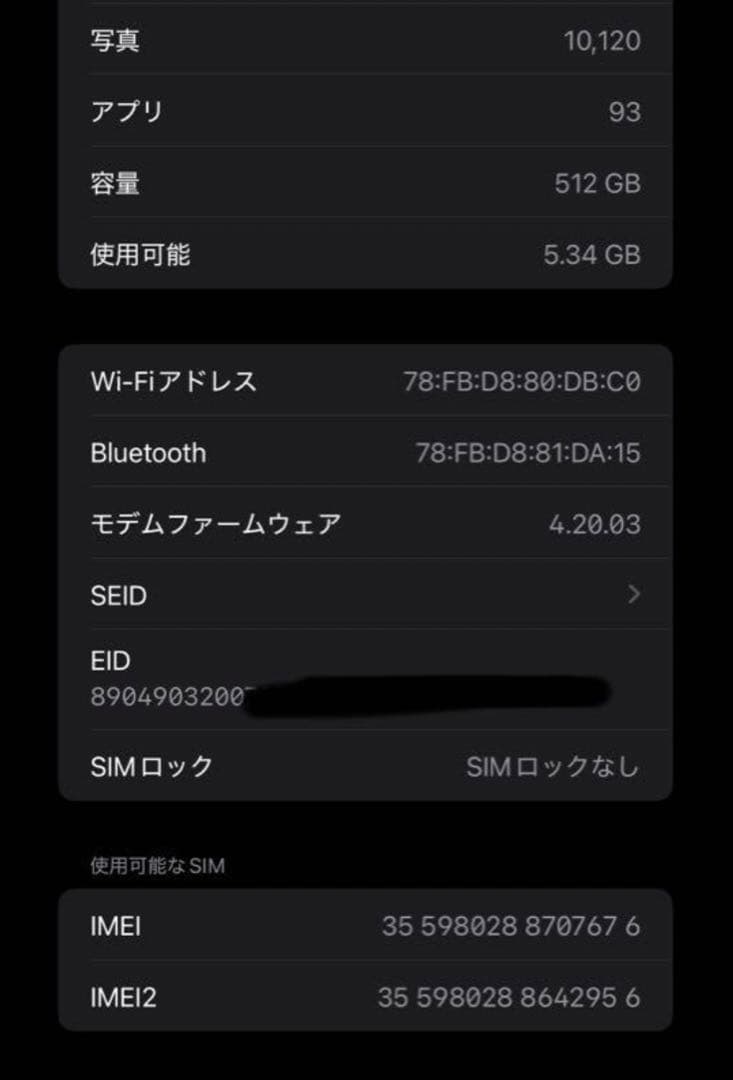Tap the IMEI2 value 35 598028 864295 6

point(515,997)
